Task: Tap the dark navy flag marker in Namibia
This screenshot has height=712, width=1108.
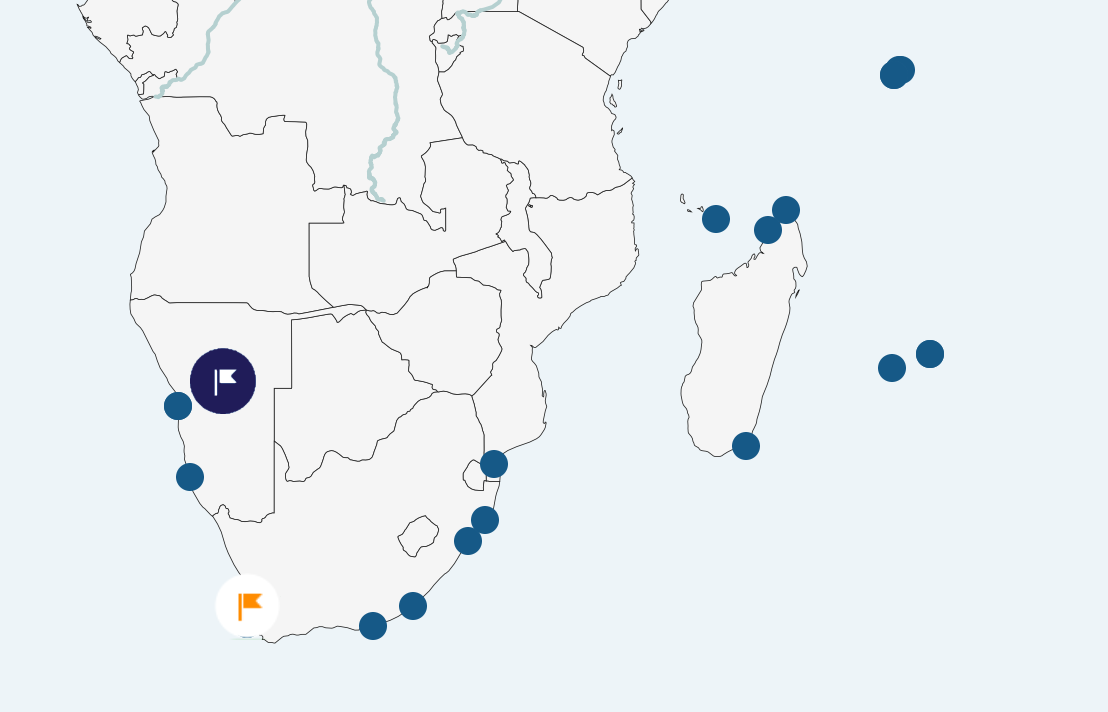Action: click(223, 381)
